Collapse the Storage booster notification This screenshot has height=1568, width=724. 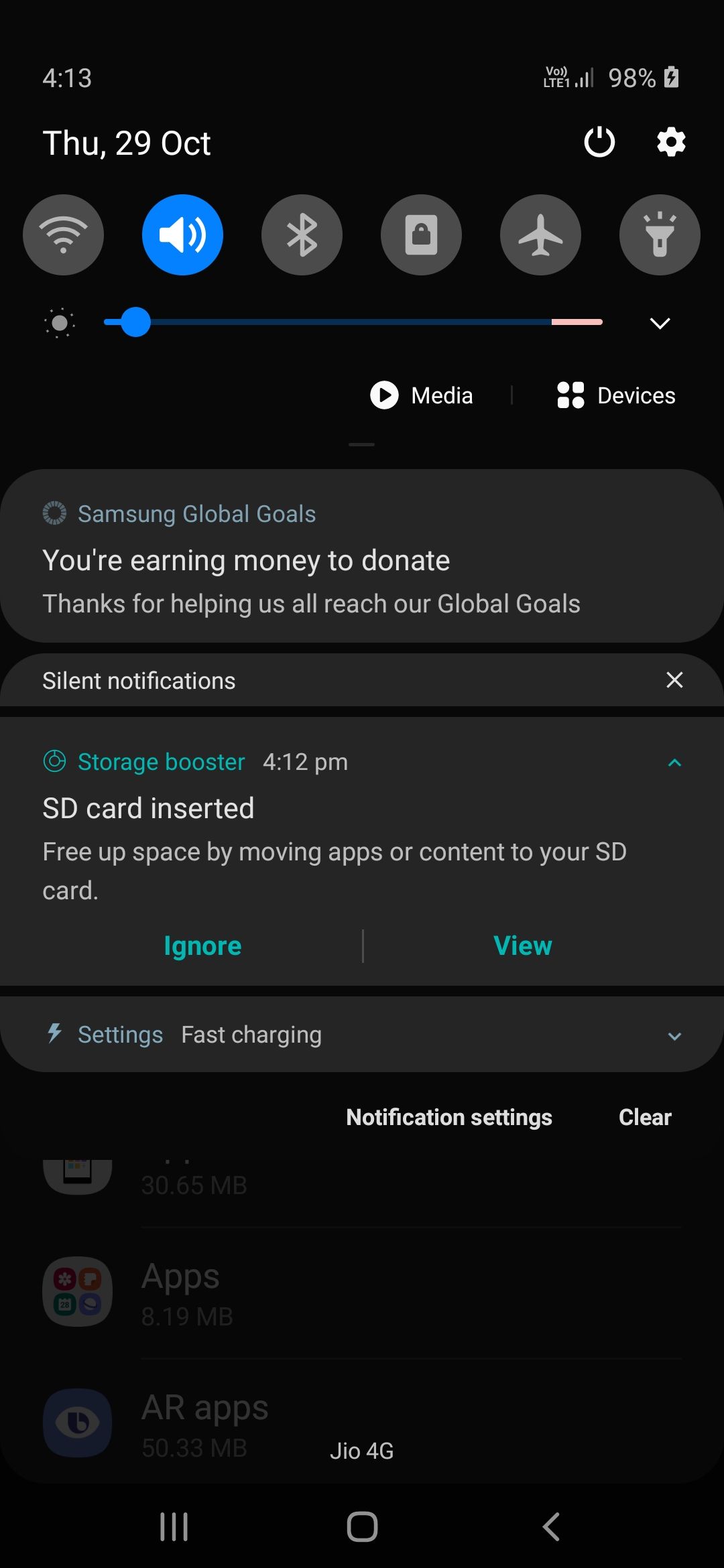tap(675, 761)
